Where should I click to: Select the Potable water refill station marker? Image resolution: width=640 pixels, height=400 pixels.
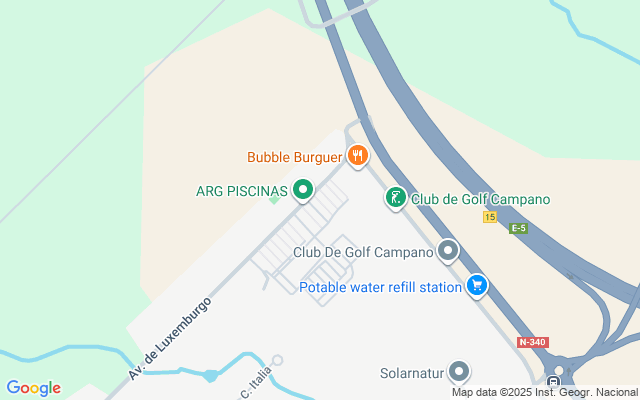click(477, 286)
